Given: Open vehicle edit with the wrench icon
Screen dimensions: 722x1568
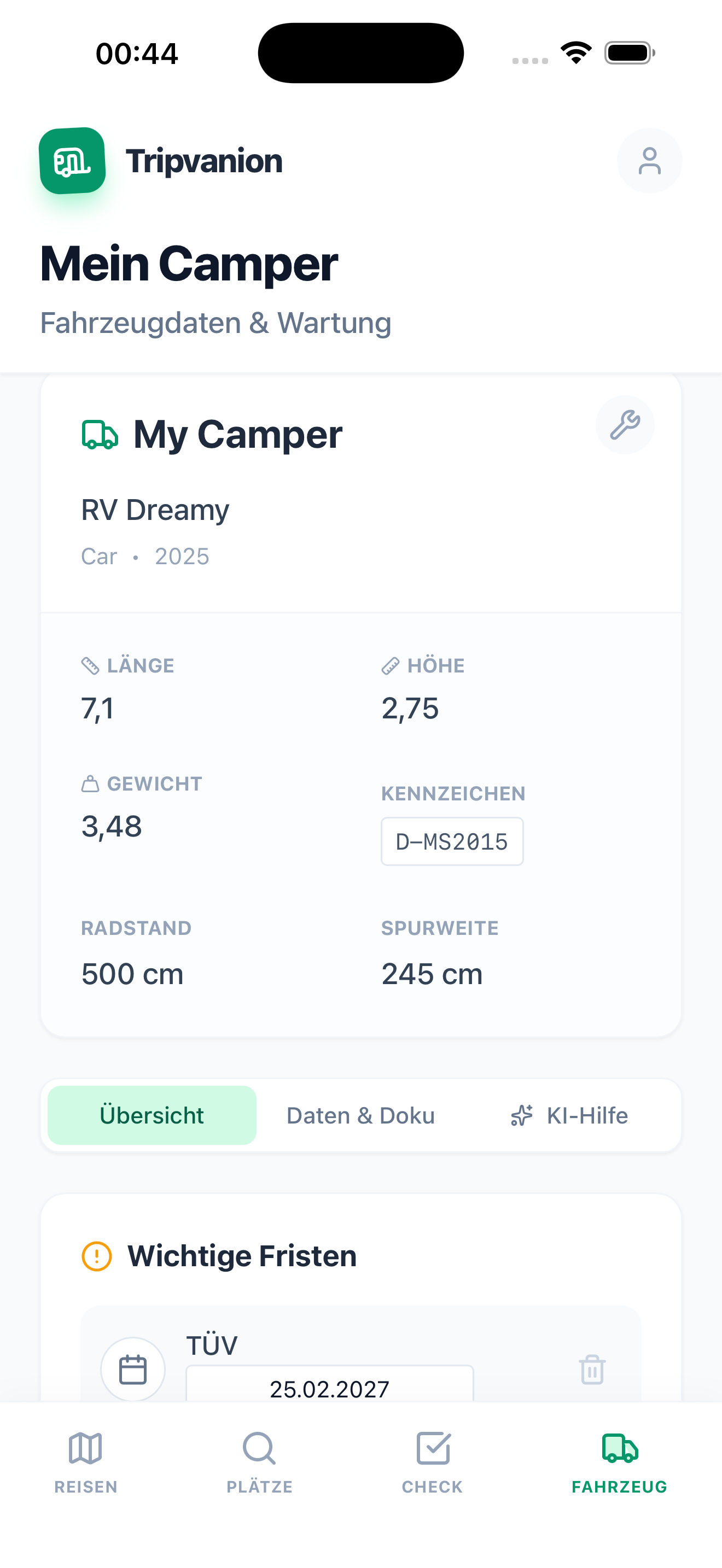Looking at the screenshot, I should click(625, 424).
